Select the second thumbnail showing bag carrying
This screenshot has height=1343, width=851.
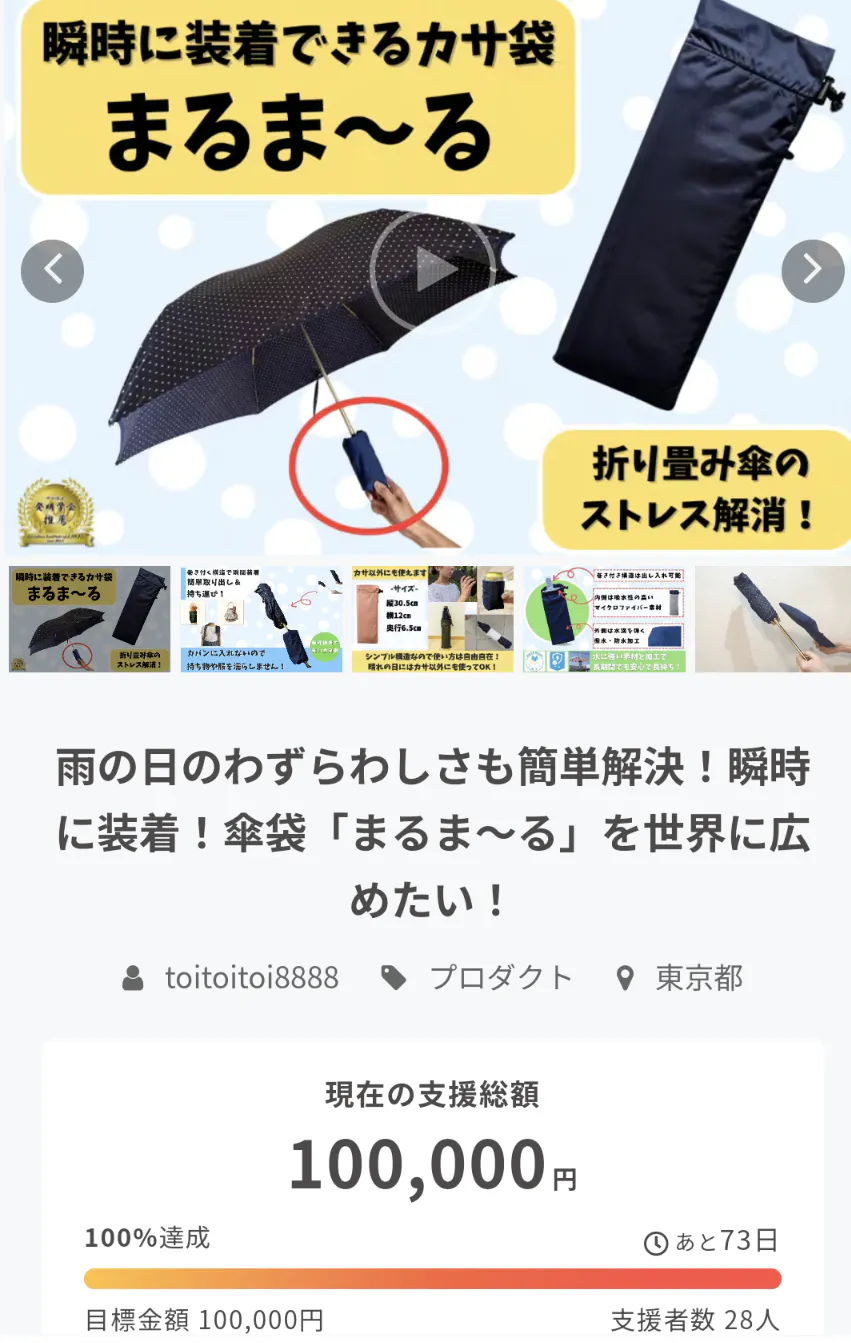click(261, 619)
